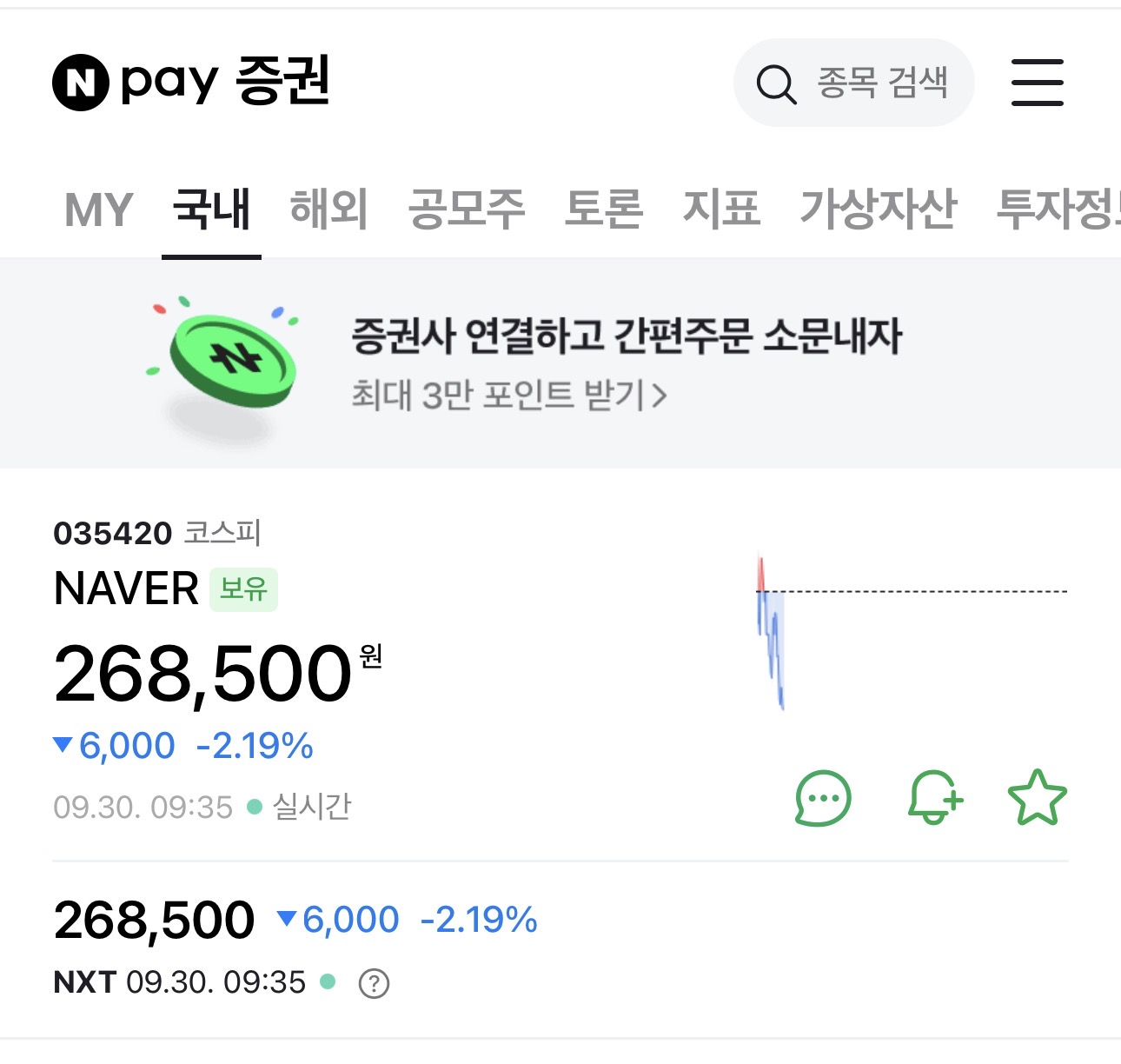Add a price alert for NAVER
The height and width of the screenshot is (1064, 1121).
pos(934,798)
